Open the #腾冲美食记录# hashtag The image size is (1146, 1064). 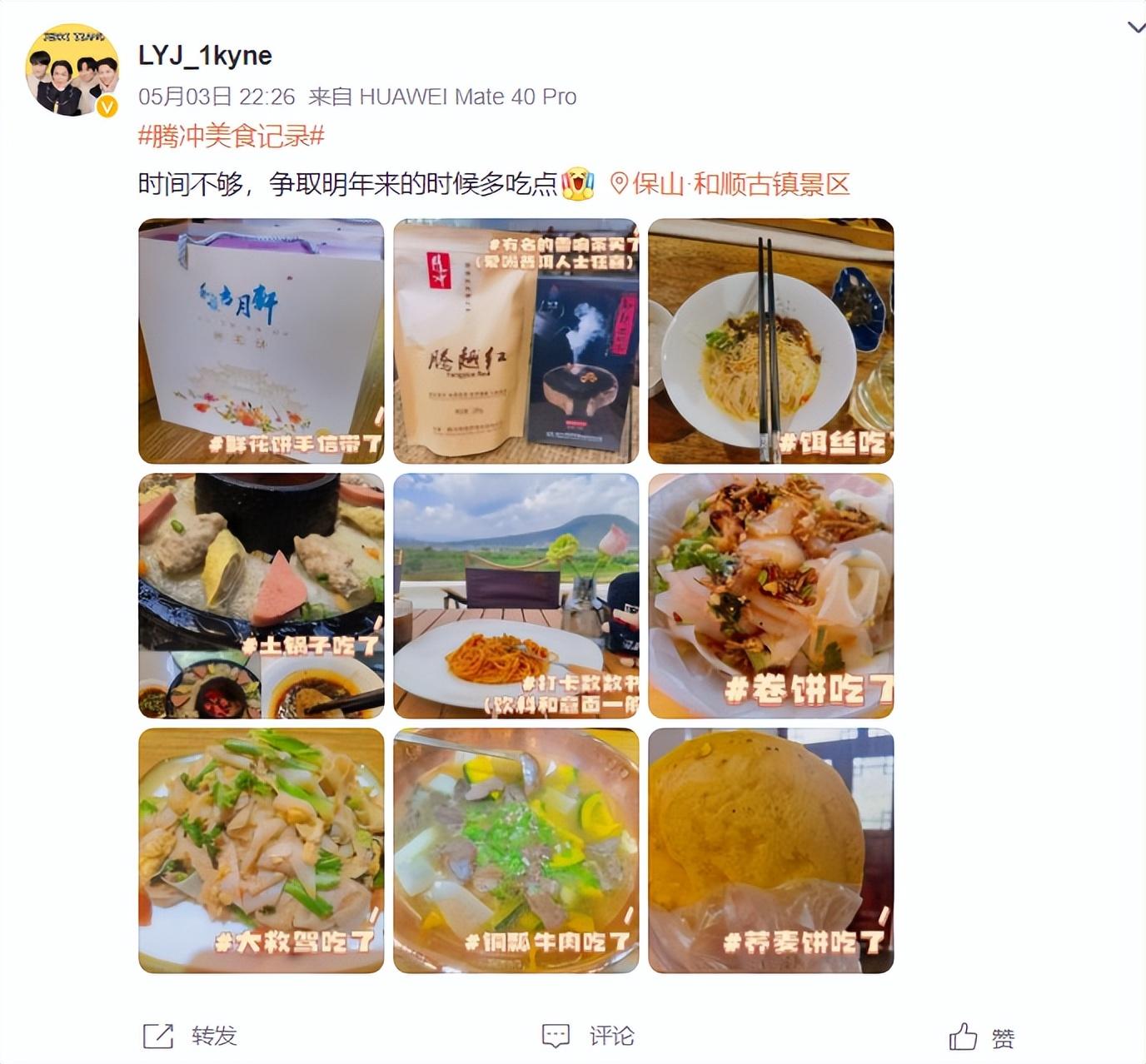coord(232,136)
